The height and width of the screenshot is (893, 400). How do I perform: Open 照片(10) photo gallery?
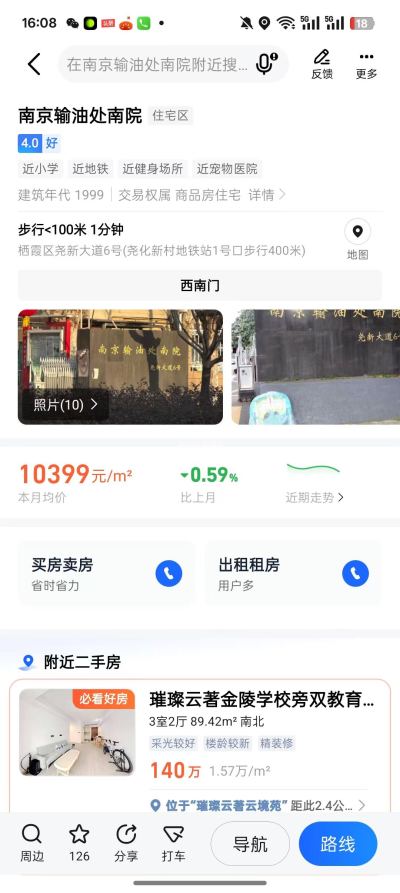[x=63, y=405]
